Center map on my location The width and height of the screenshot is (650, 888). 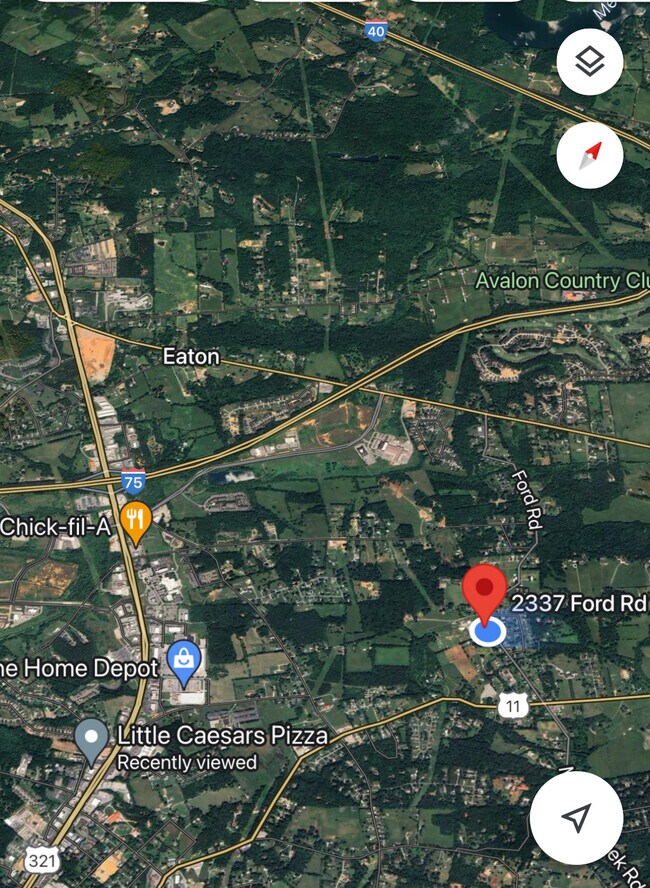click(x=576, y=818)
